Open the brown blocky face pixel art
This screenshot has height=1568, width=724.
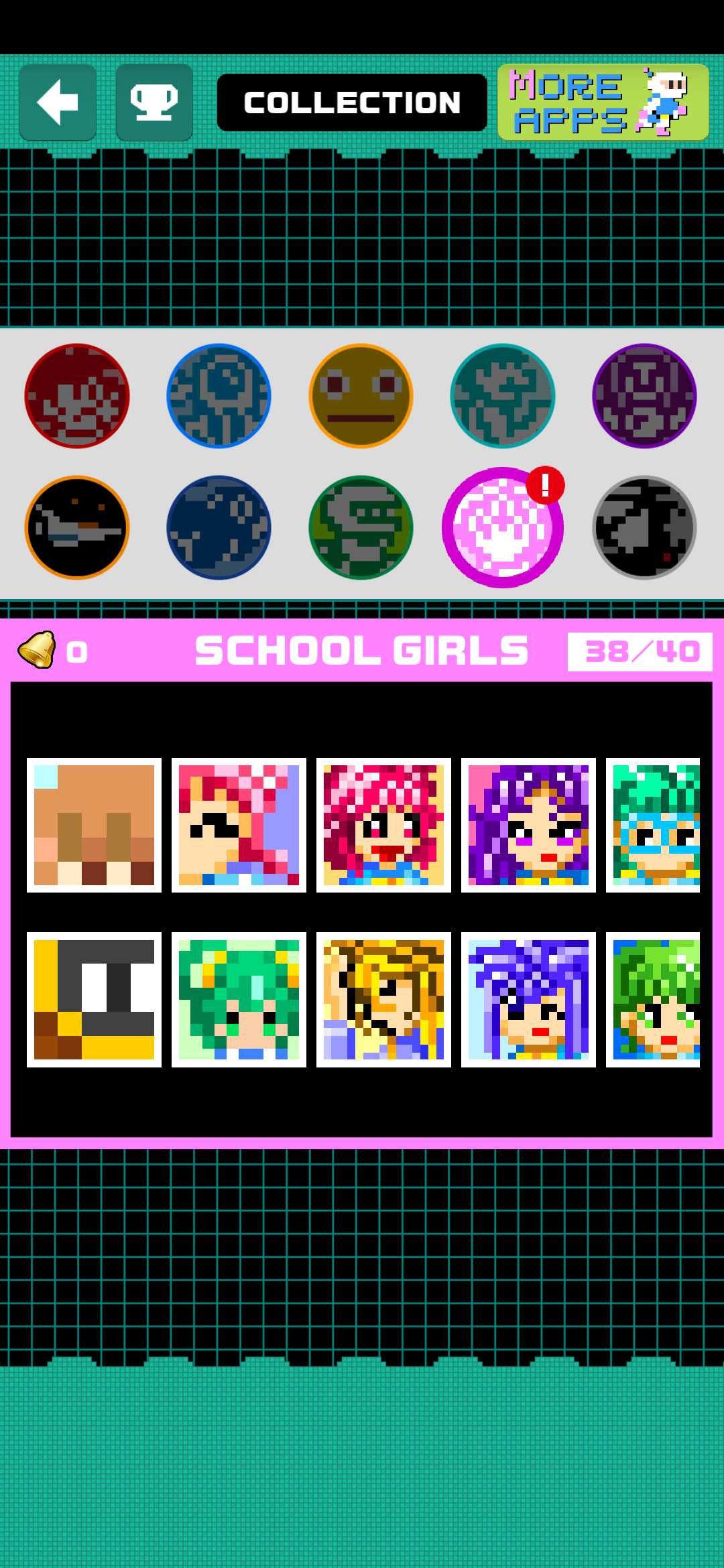point(94,825)
